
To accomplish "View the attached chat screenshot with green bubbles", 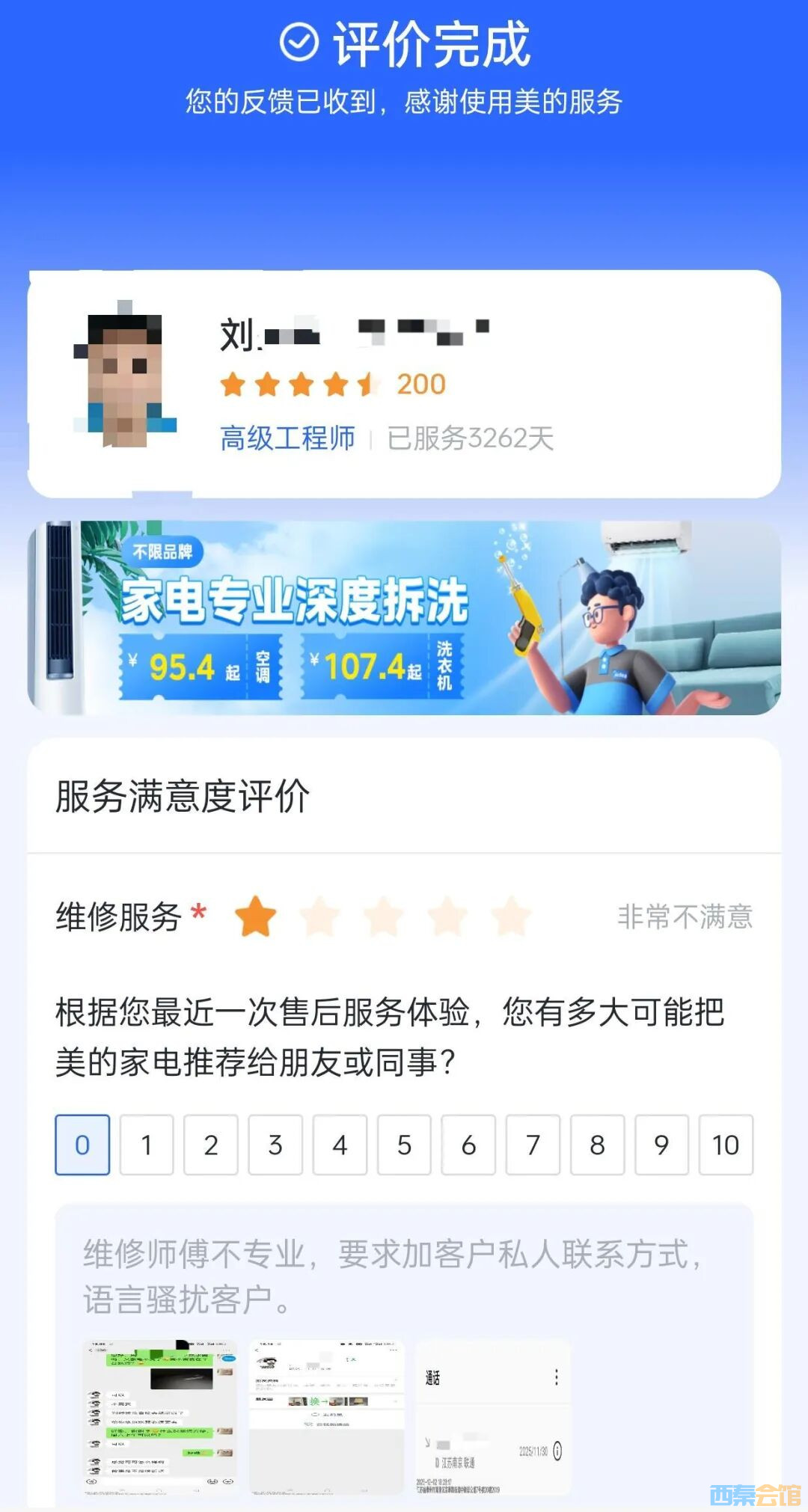I will coord(159,1417).
